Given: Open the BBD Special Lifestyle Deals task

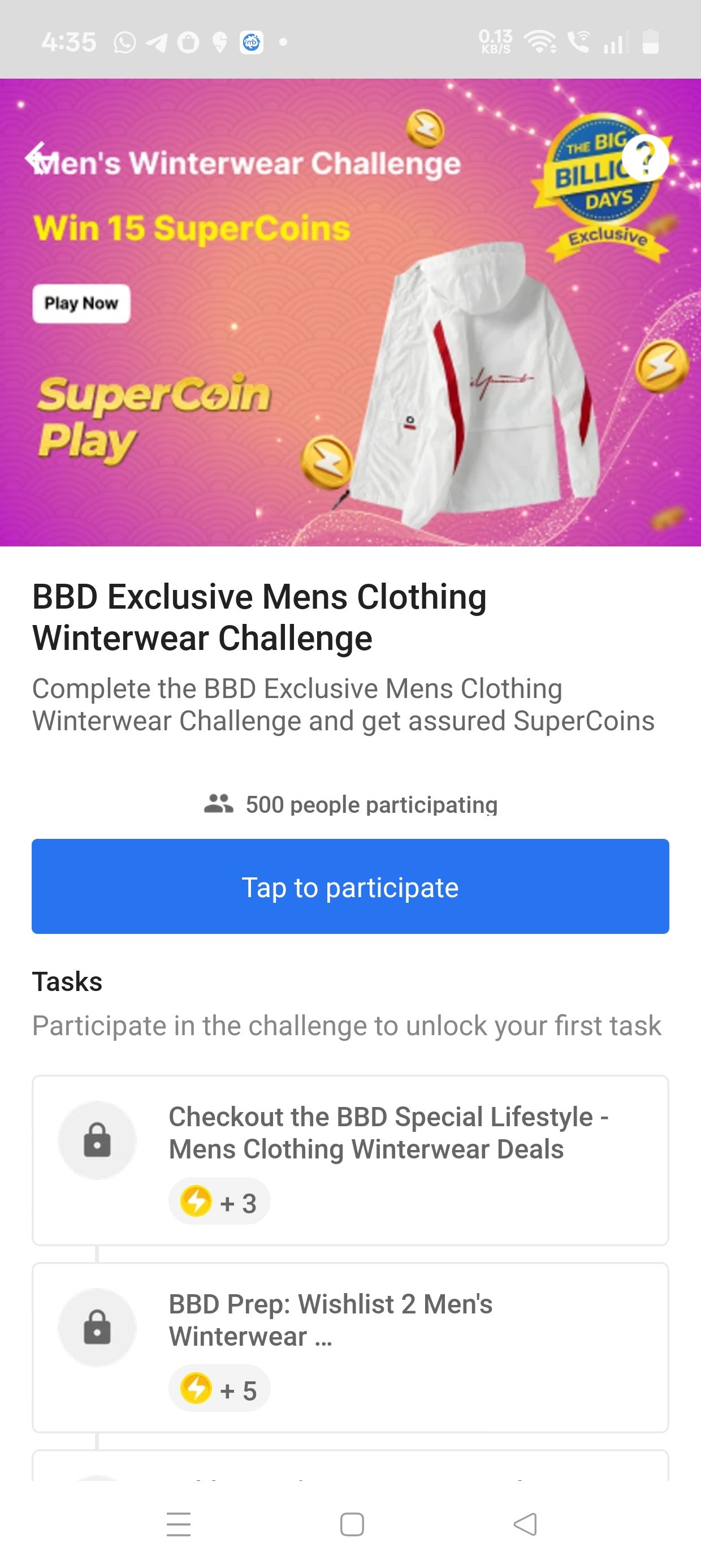Looking at the screenshot, I should click(350, 1160).
